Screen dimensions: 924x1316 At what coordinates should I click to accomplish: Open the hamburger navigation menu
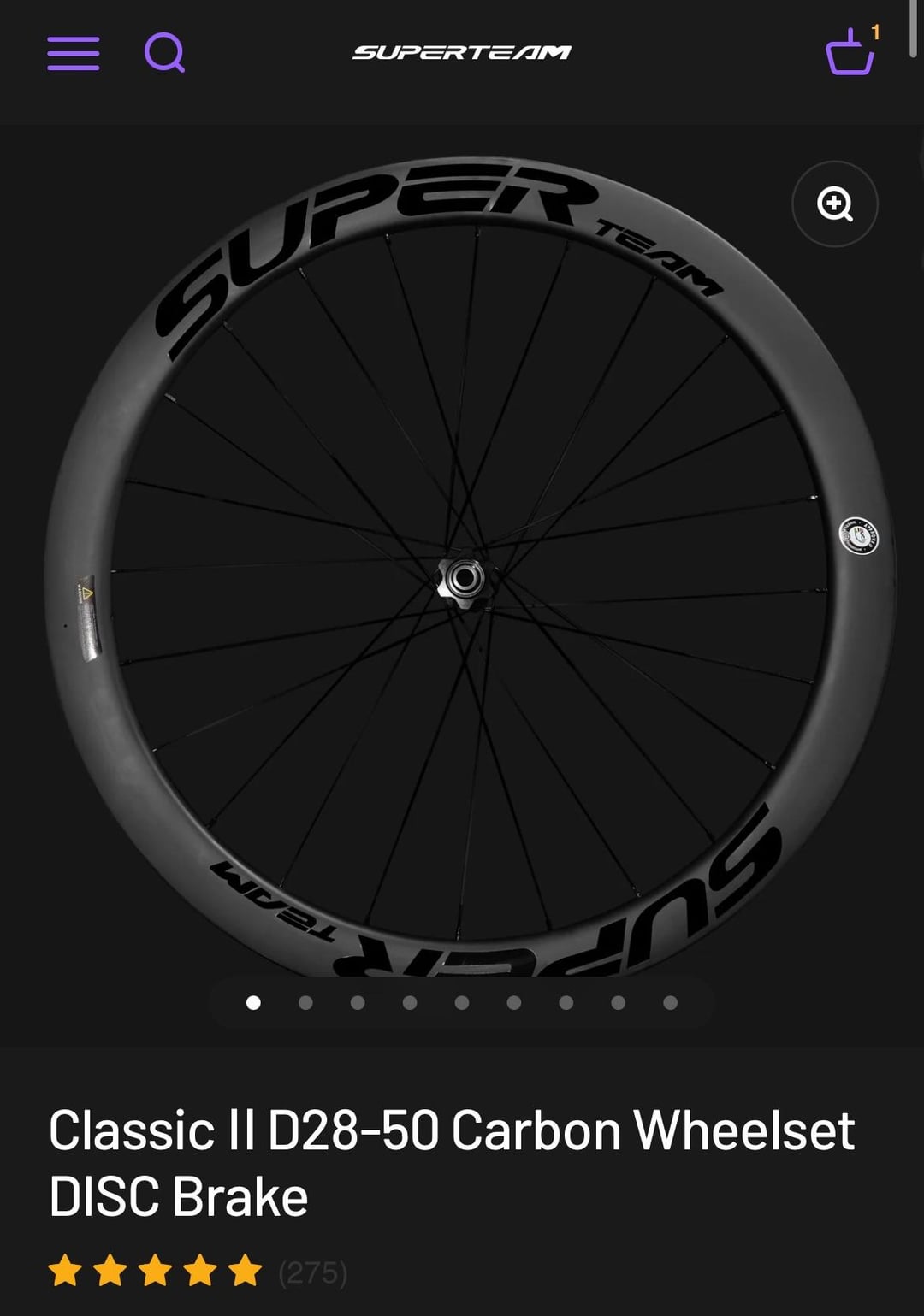pyautogui.click(x=74, y=53)
